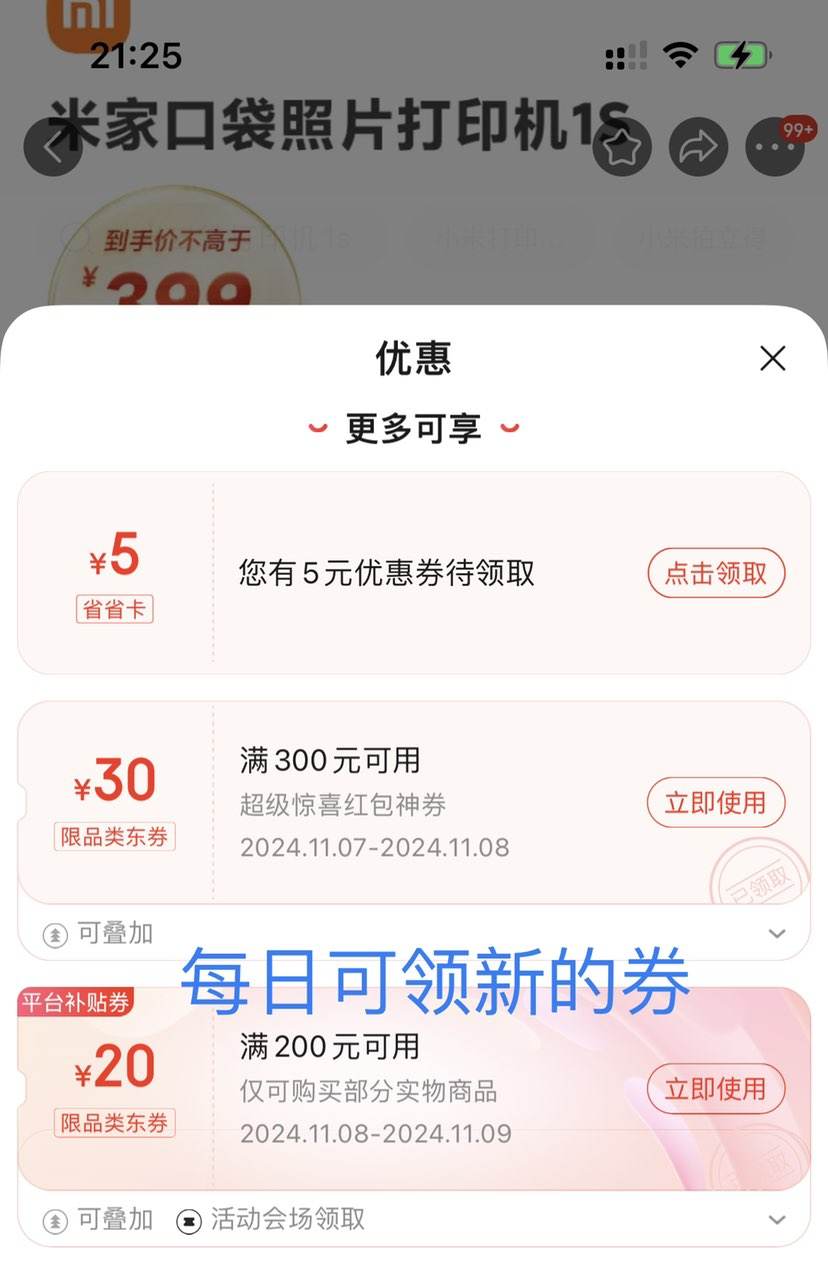Open more options with the 99+ badge
The image size is (828, 1268).
773,146
